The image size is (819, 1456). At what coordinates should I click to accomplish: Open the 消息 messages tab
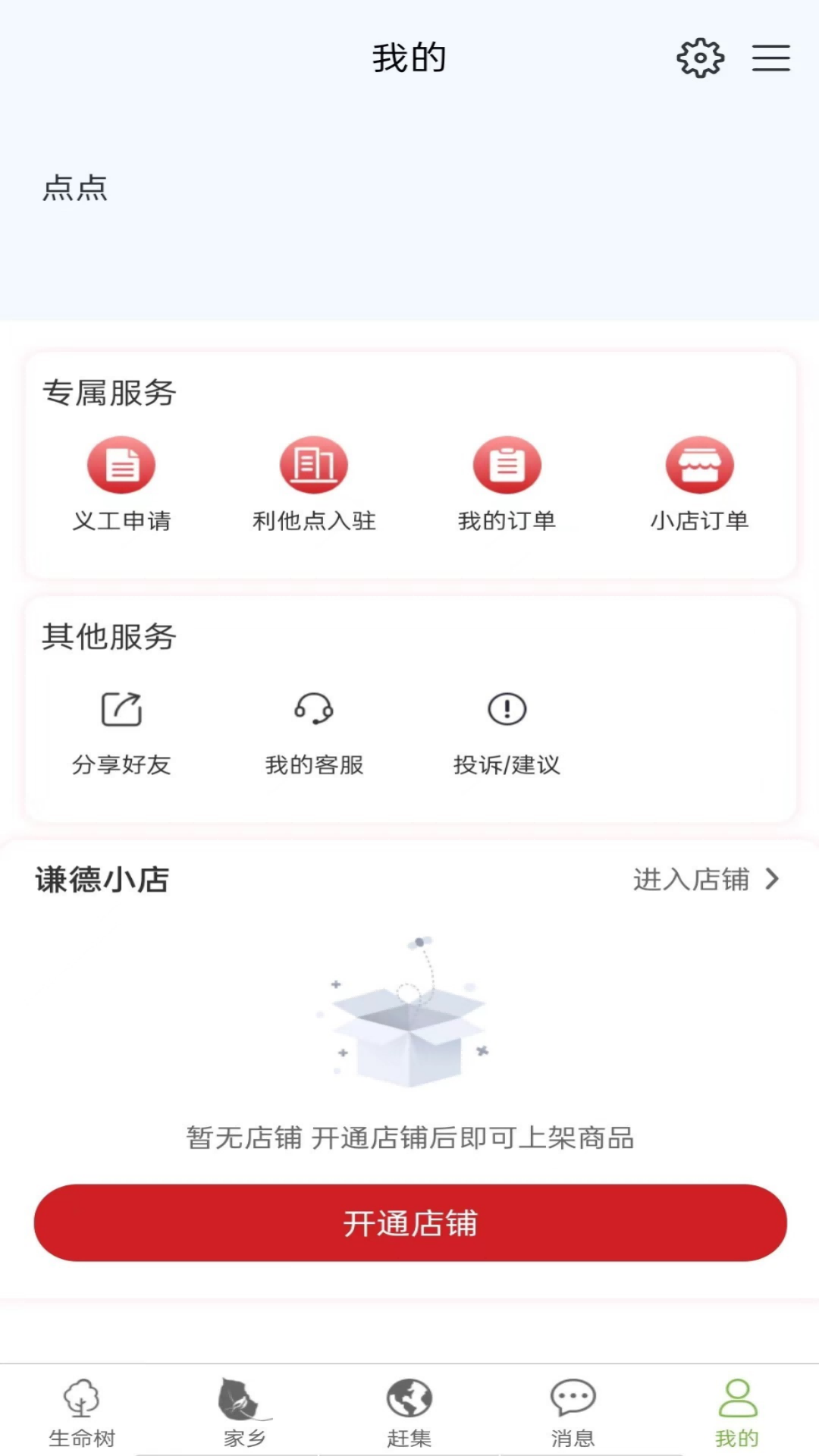pyautogui.click(x=573, y=1412)
